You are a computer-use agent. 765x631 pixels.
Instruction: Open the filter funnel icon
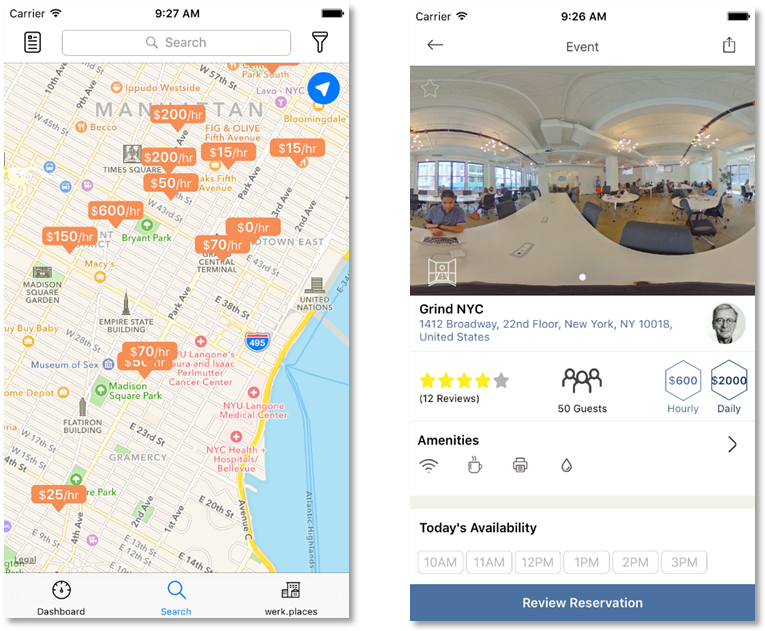point(319,42)
